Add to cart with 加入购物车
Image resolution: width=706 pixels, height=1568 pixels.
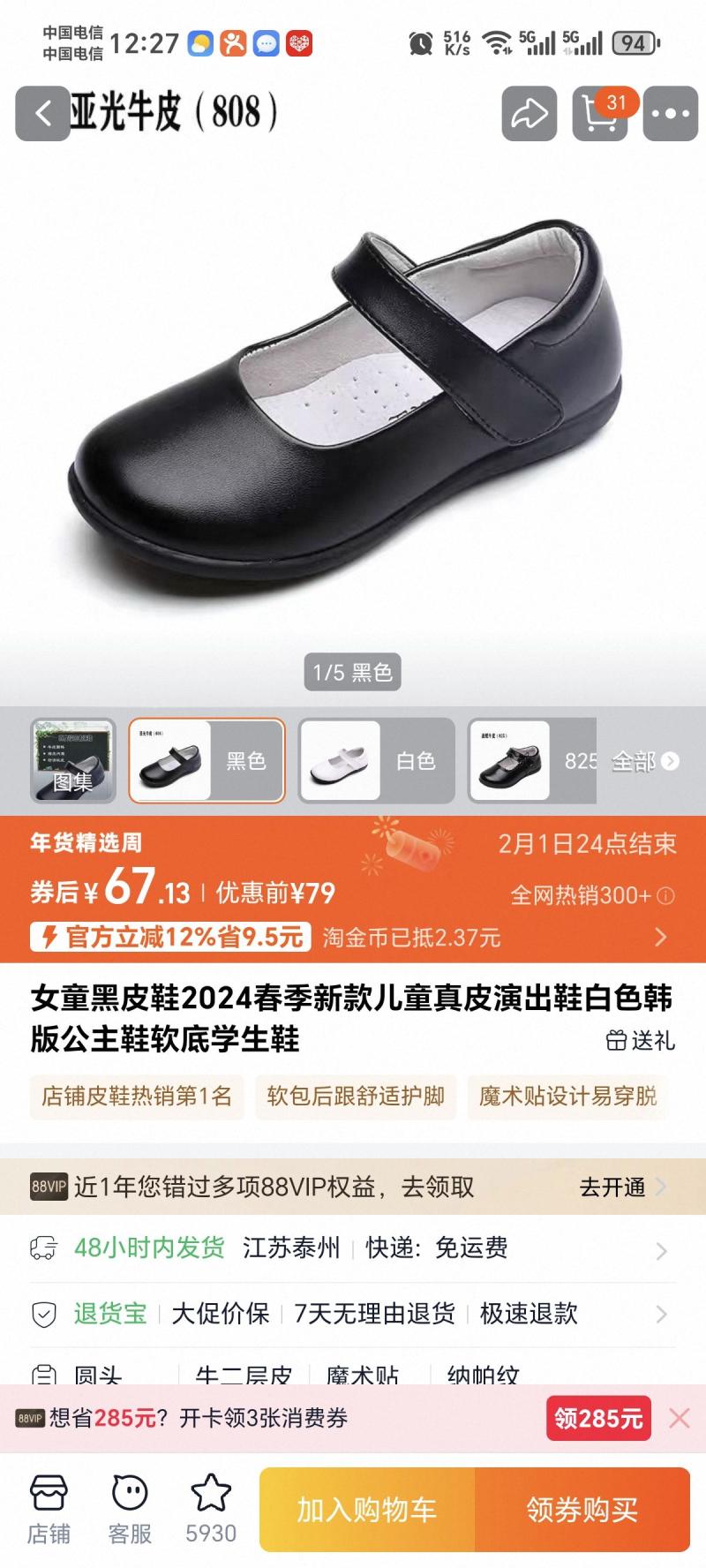[x=367, y=1510]
